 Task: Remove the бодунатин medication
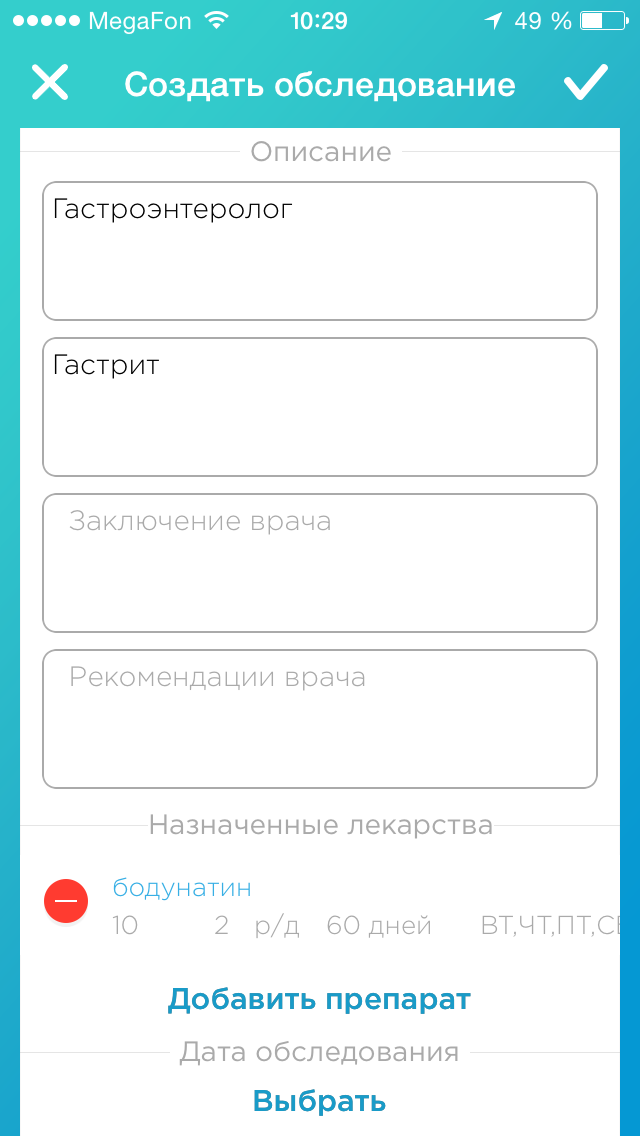(x=66, y=902)
